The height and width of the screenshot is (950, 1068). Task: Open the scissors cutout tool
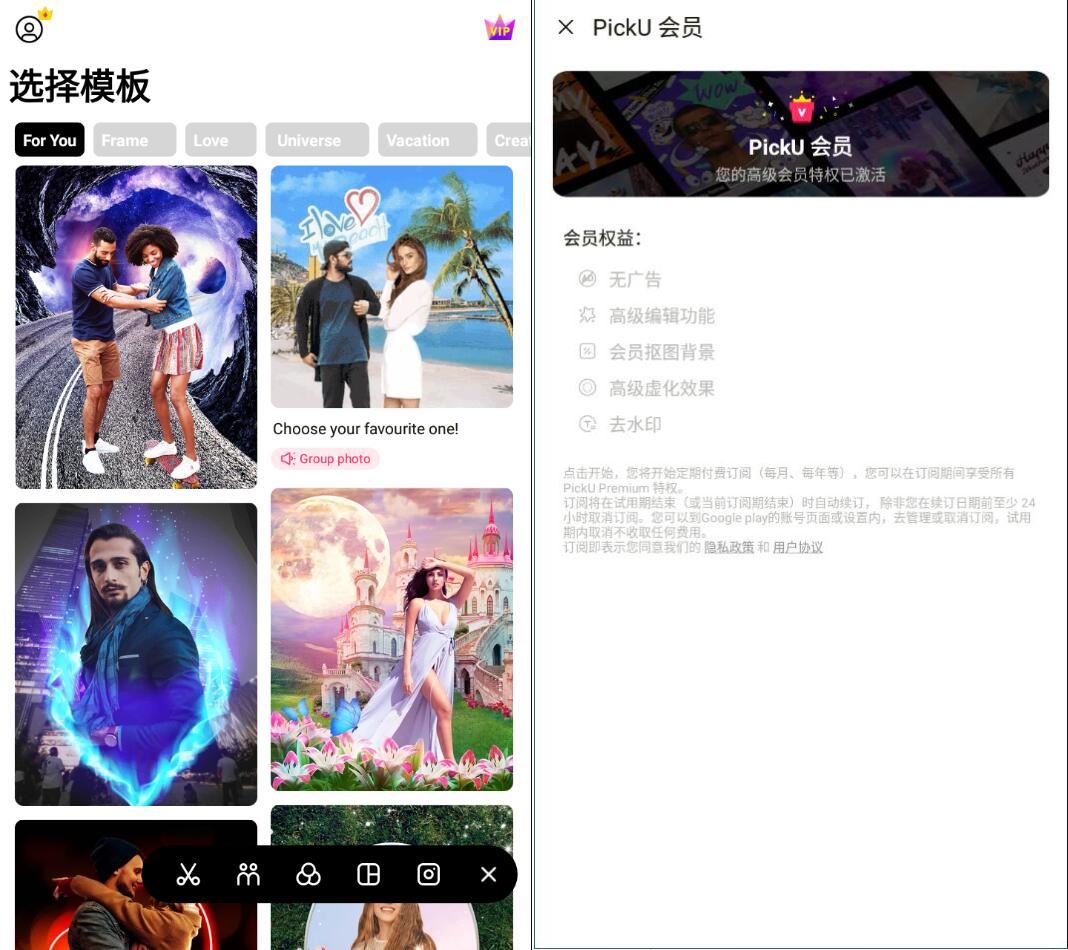188,875
